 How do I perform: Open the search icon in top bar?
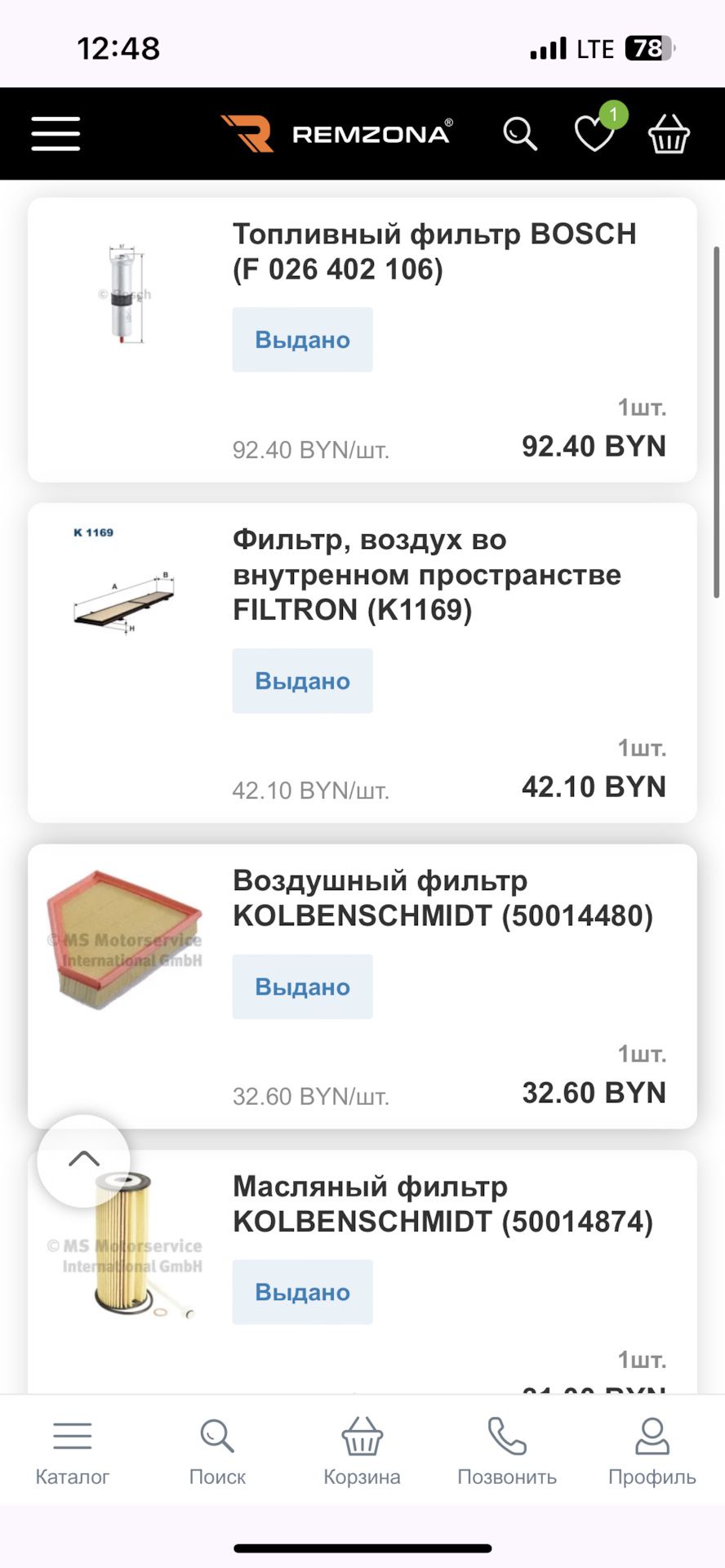pyautogui.click(x=519, y=133)
